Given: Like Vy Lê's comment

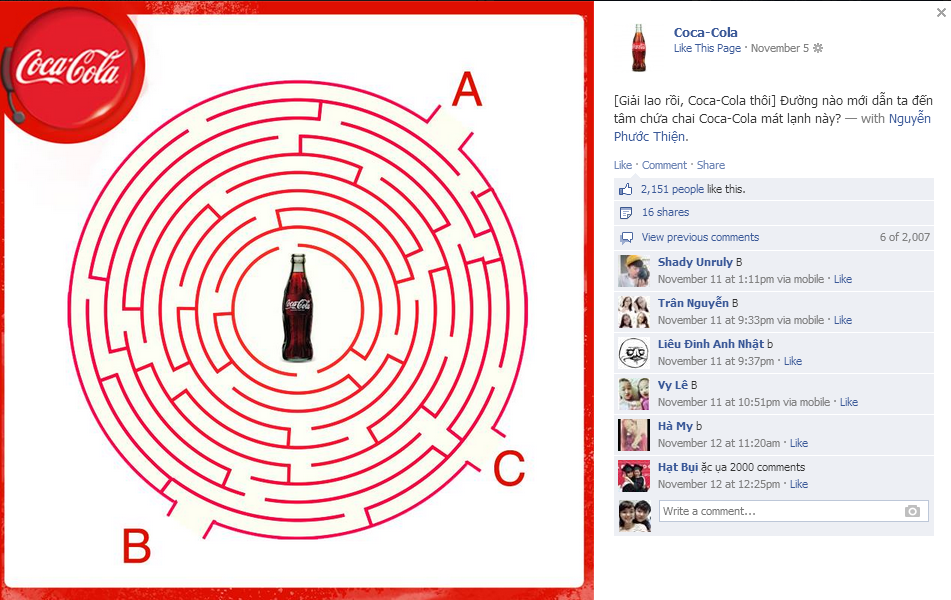Looking at the screenshot, I should [x=849, y=402].
